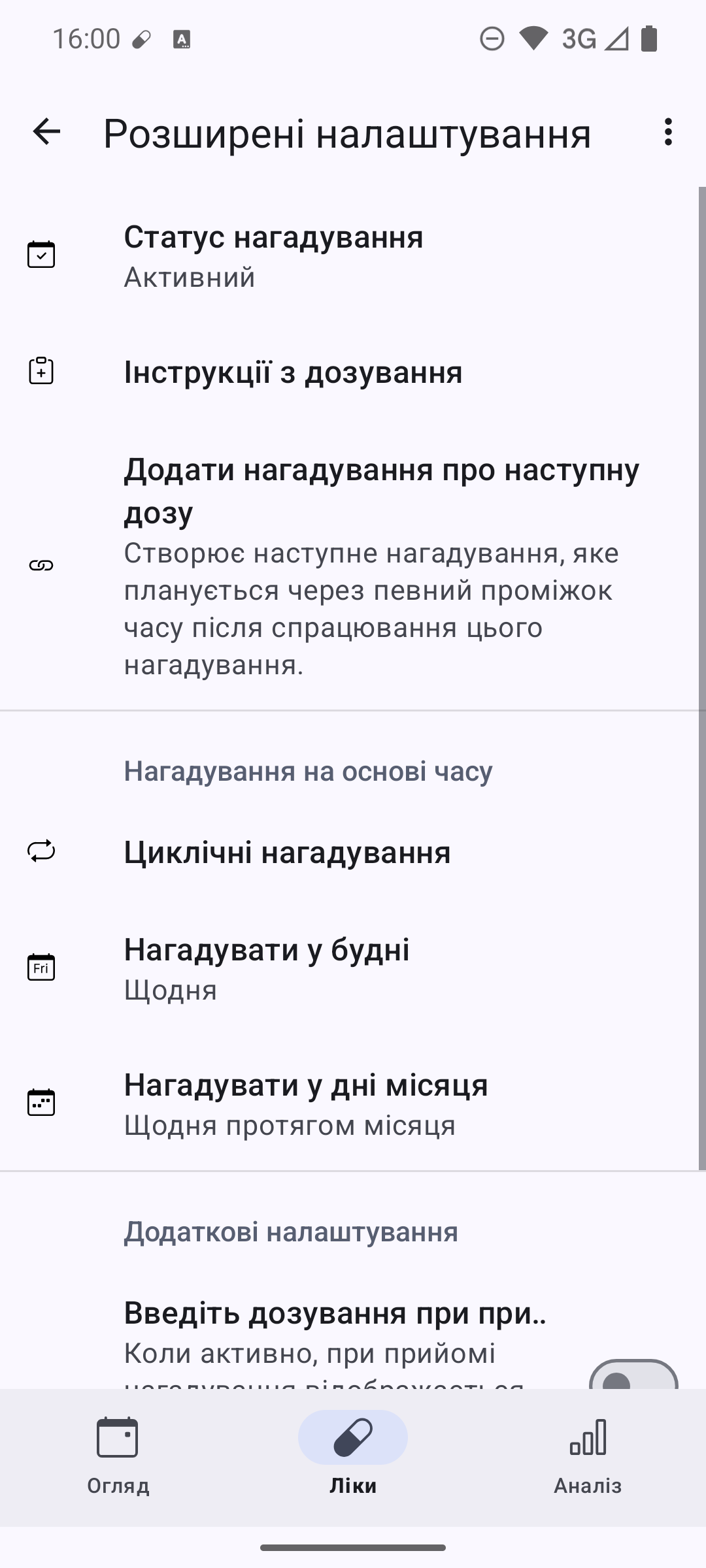Screen dimensions: 706x1568
Task: Go back from Розширені налаштування
Action: [46, 132]
